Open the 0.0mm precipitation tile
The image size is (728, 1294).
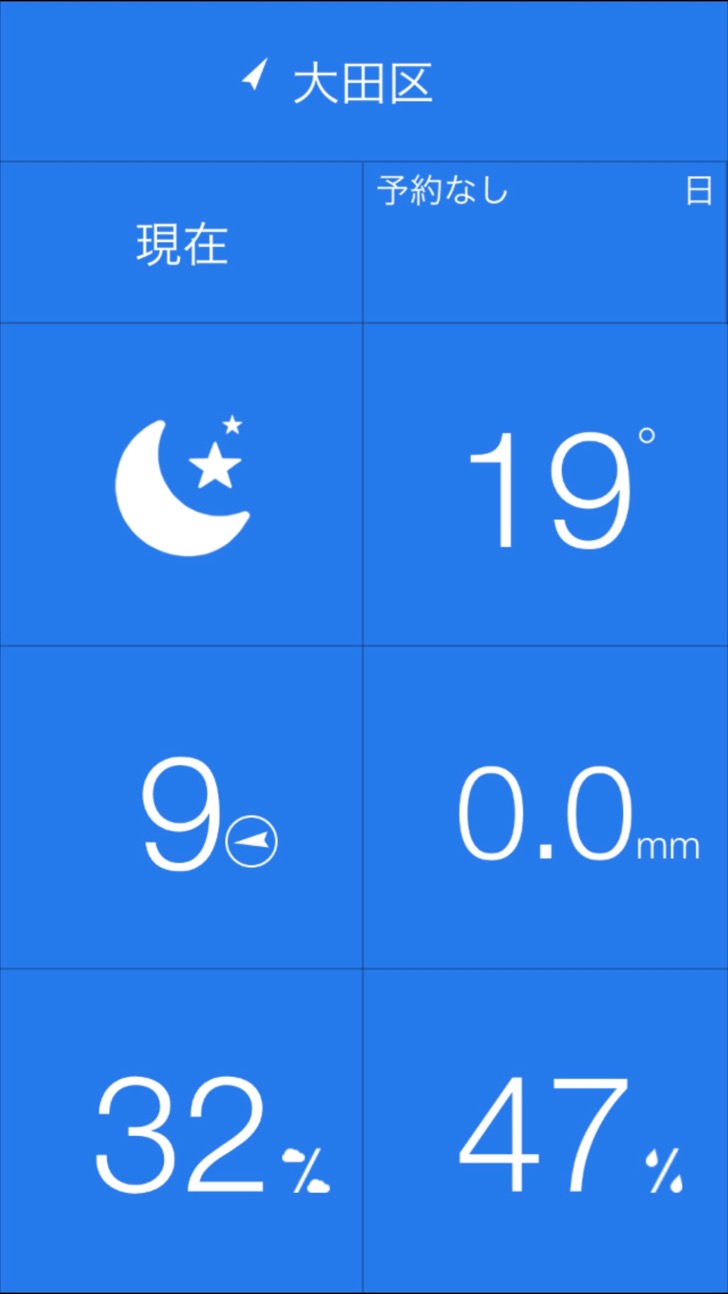[545, 808]
